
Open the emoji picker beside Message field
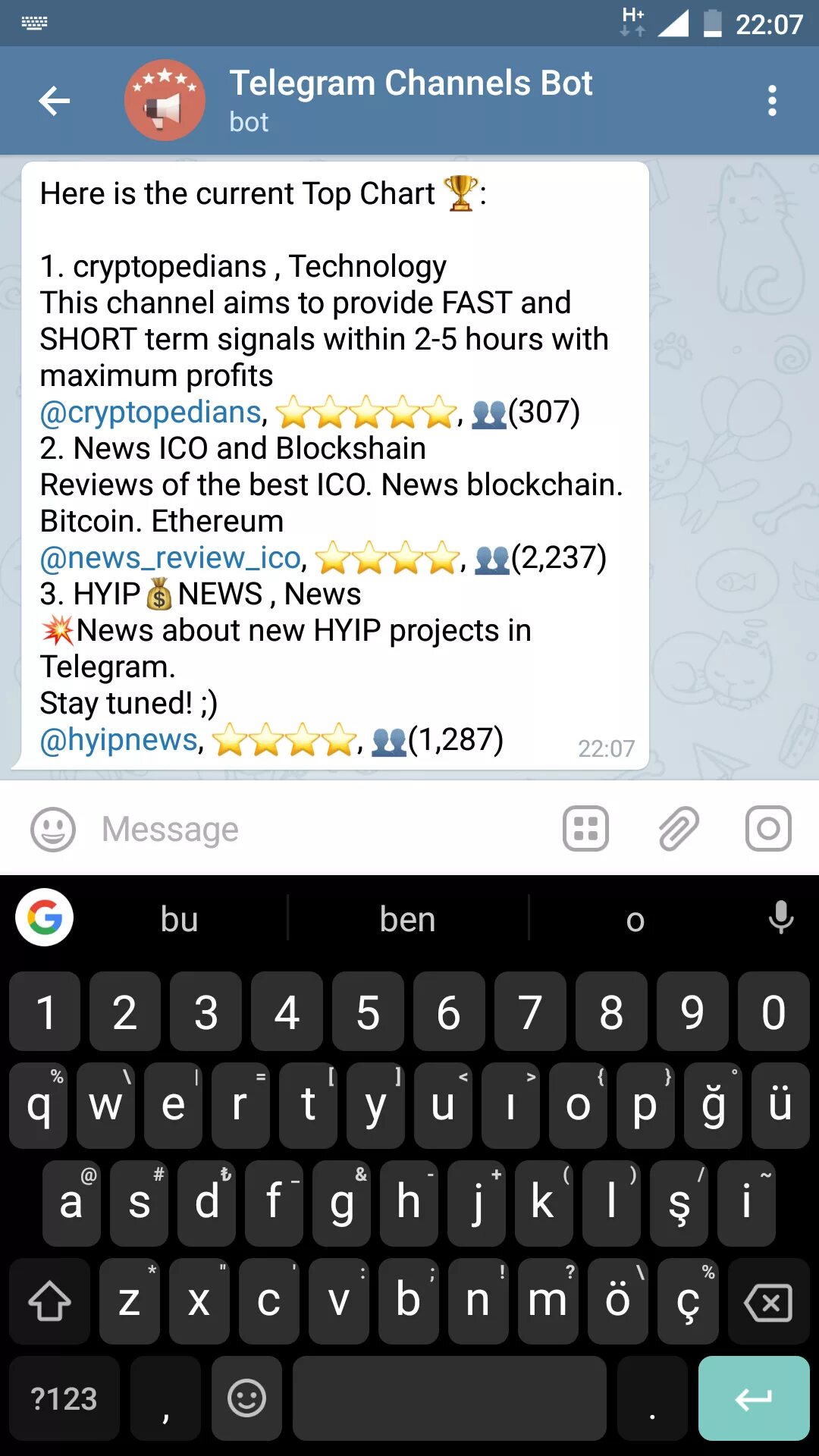tap(53, 830)
